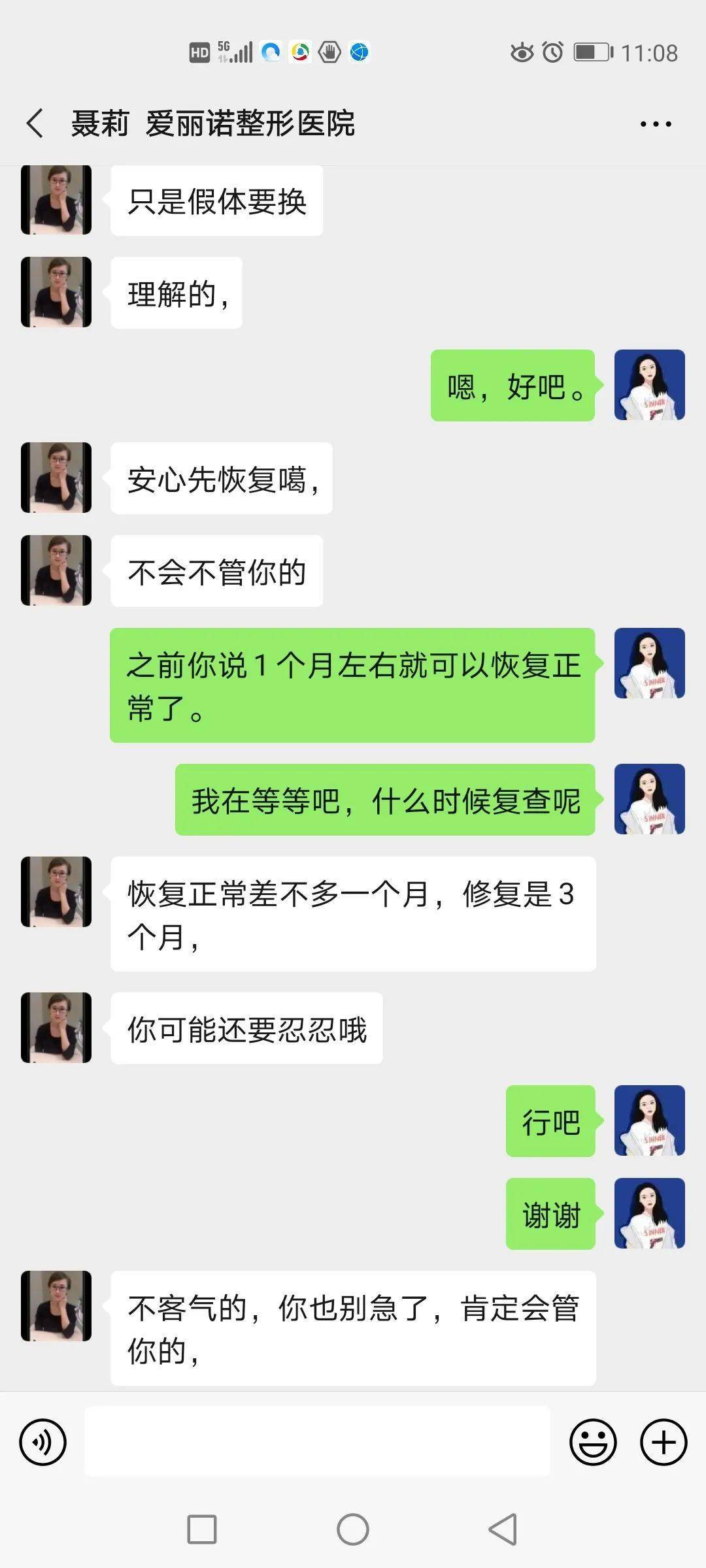
Task: Open recent apps square button
Action: (x=202, y=1529)
